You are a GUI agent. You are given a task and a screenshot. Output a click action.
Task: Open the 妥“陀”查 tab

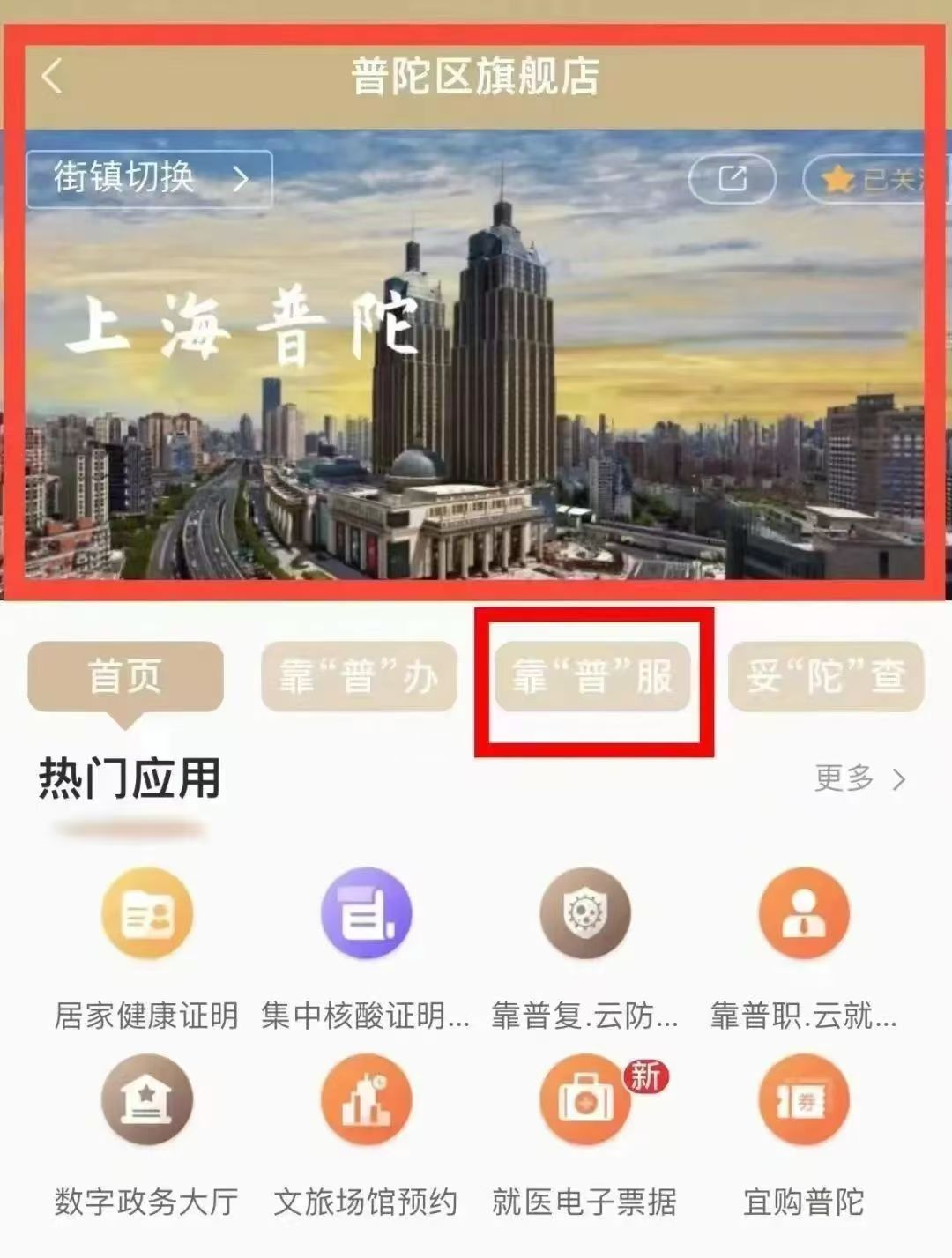[x=825, y=677]
